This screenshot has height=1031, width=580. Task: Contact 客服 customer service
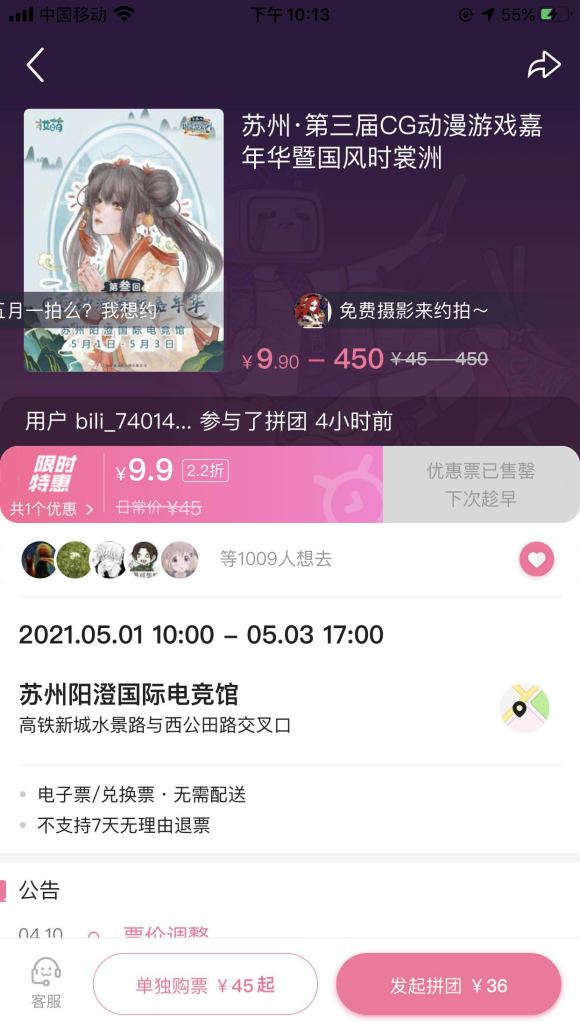[x=46, y=984]
